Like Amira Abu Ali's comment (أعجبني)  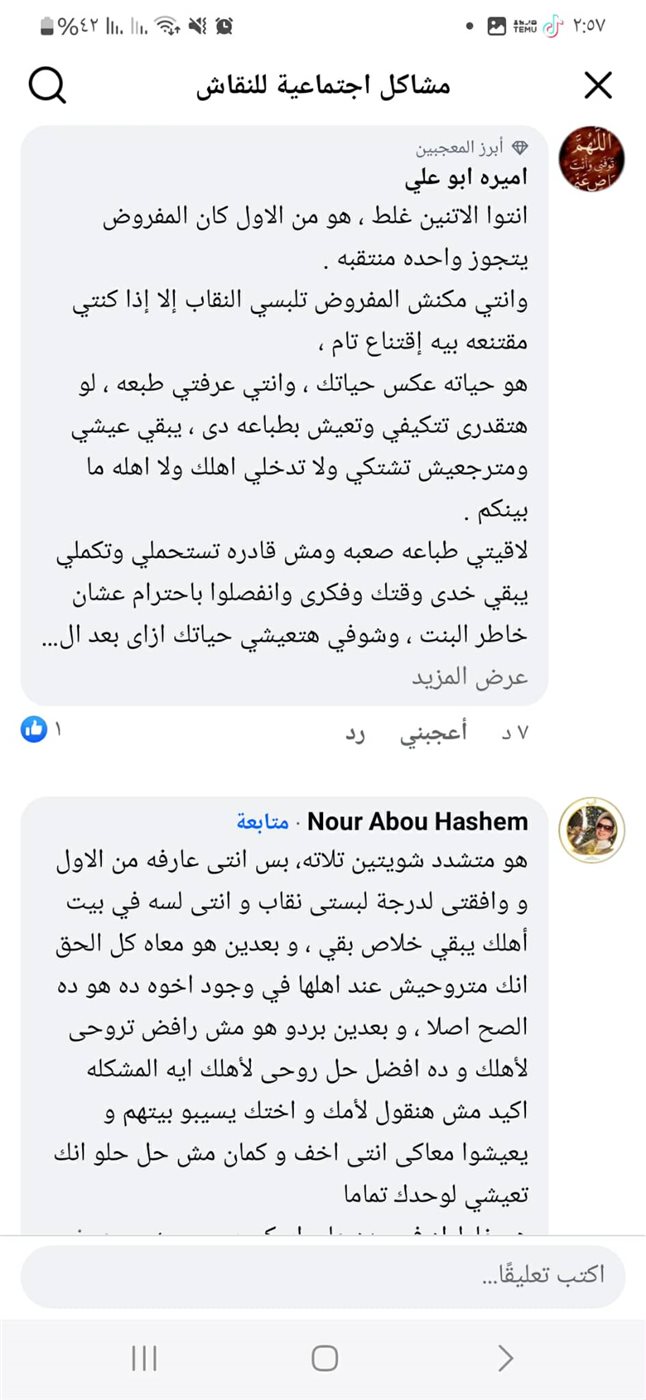click(x=434, y=732)
